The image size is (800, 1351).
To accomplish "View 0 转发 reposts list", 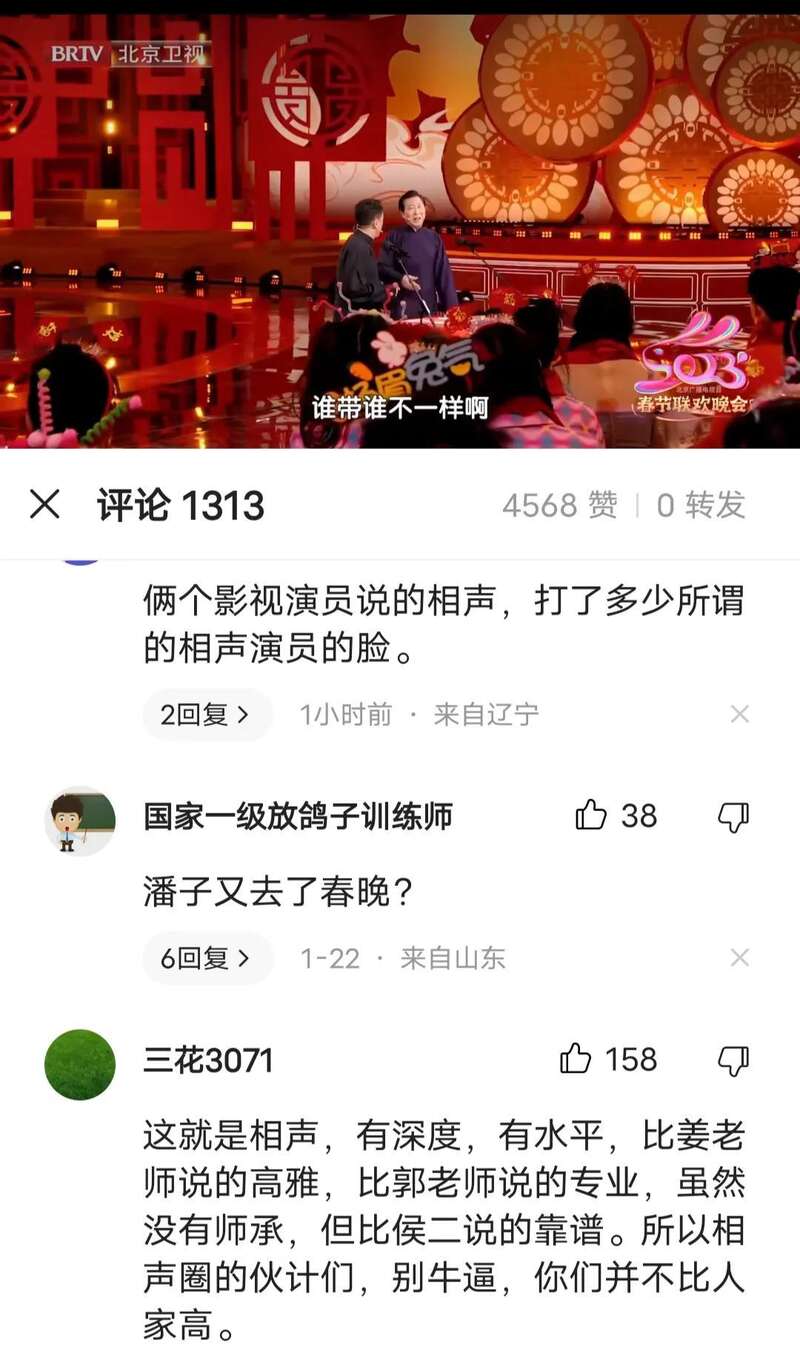I will click(701, 505).
